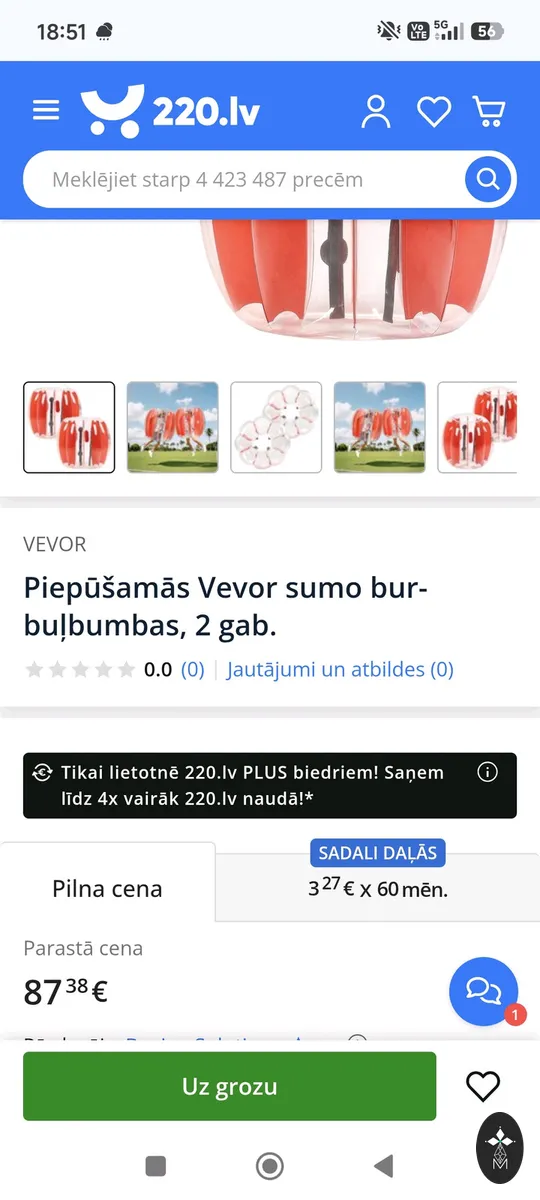The height and width of the screenshot is (1200, 540).
Task: Select the third thumbnail with deflated balls
Action: click(276, 427)
